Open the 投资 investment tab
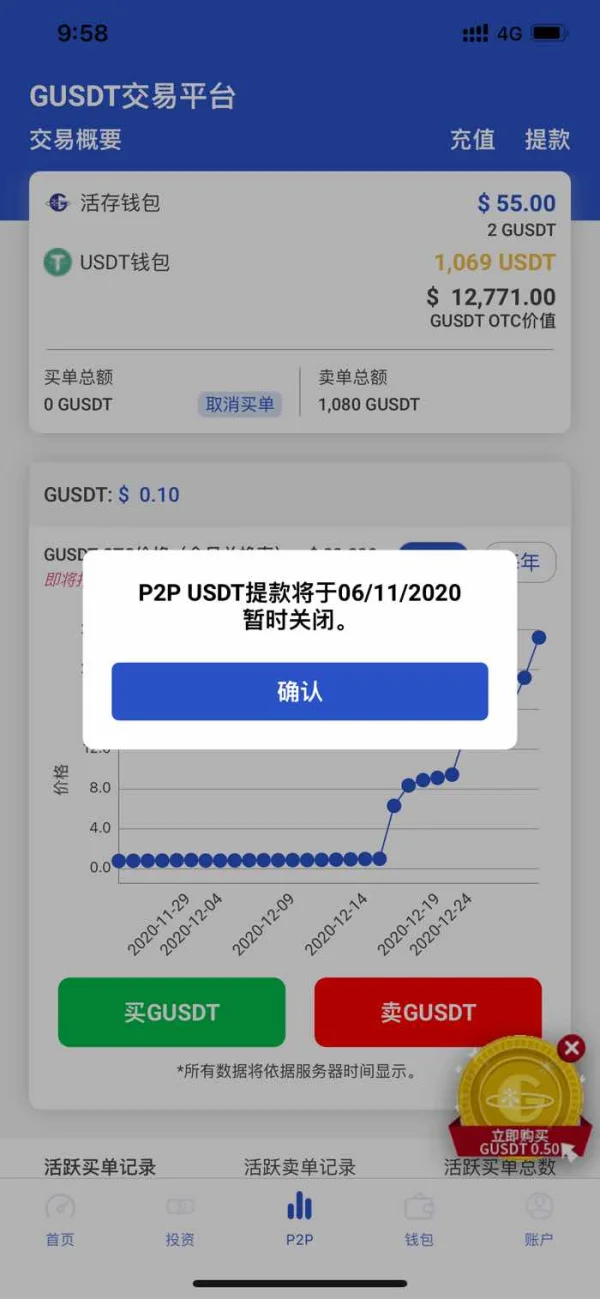The image size is (600, 1299). [x=180, y=1220]
